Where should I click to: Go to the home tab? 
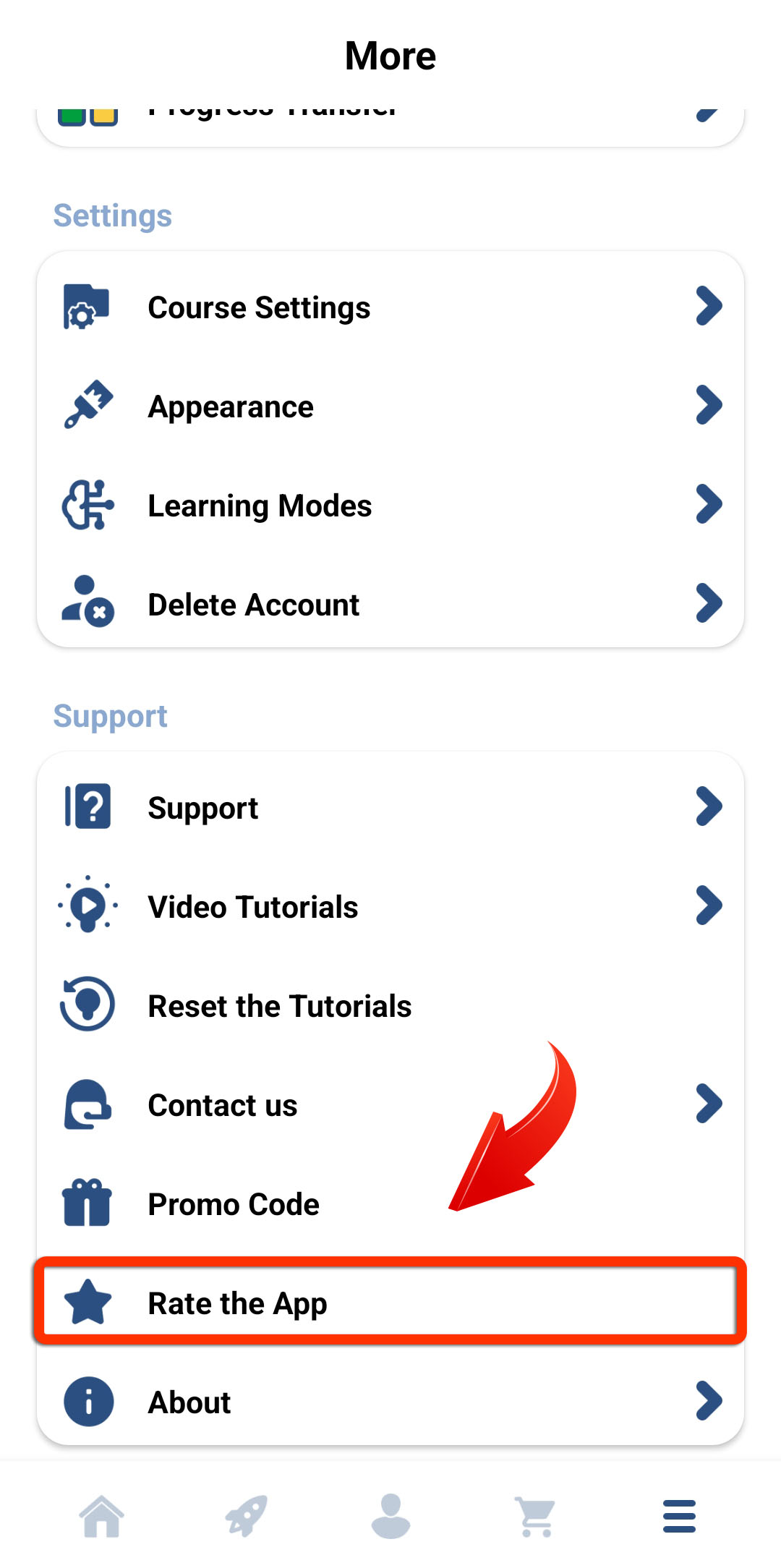102,1516
